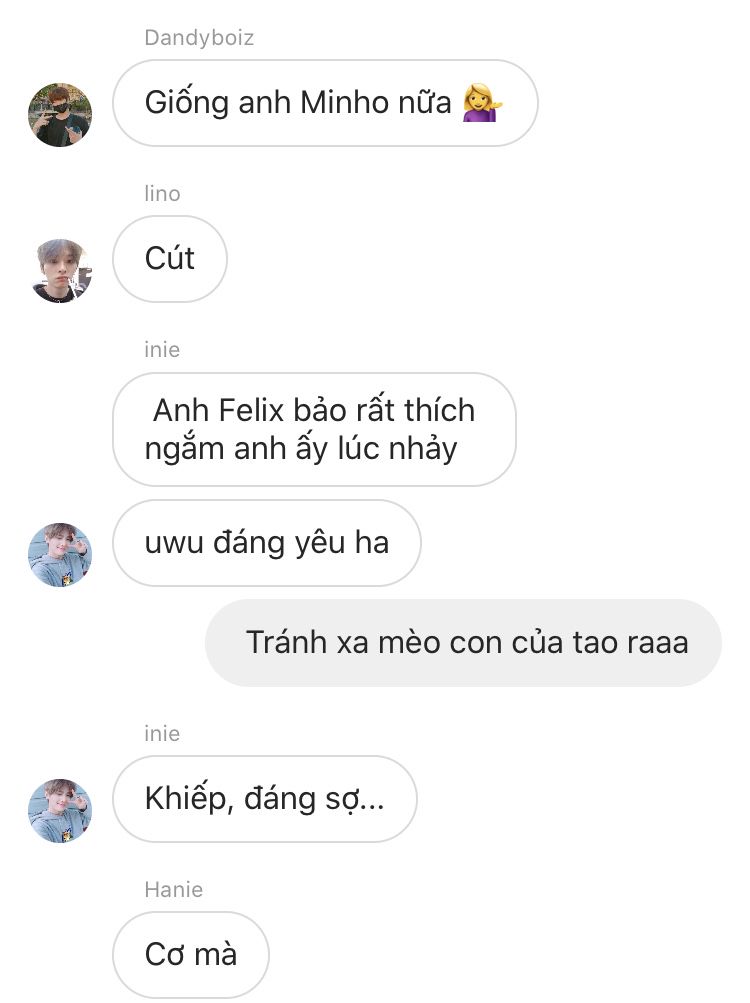View lino's profile from the avatar
The height and width of the screenshot is (1003, 750).
coord(60,270)
